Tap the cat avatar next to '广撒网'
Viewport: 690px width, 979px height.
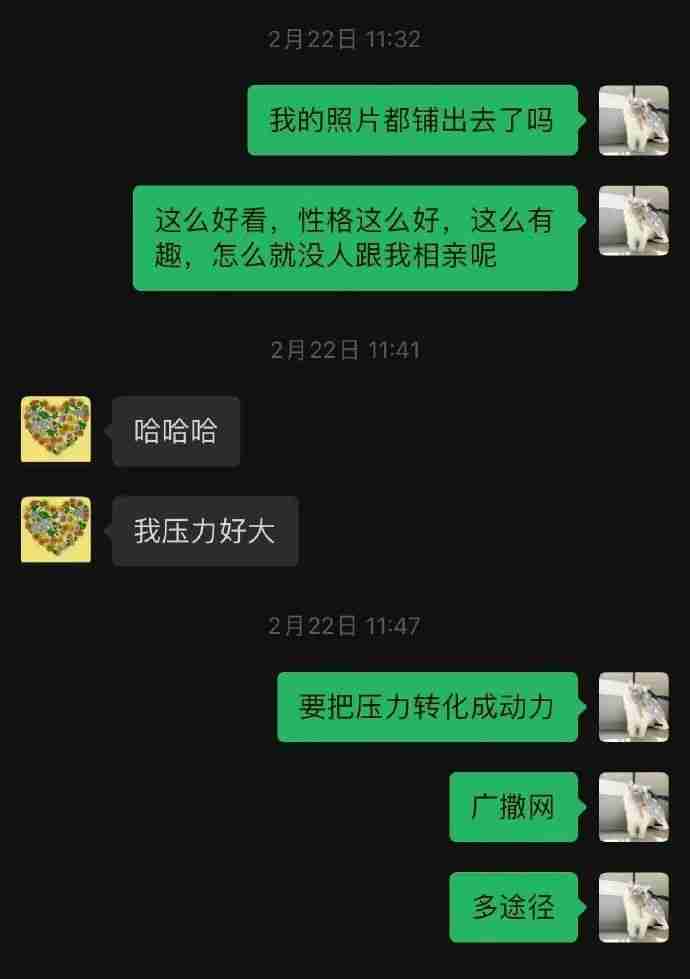[x=633, y=807]
